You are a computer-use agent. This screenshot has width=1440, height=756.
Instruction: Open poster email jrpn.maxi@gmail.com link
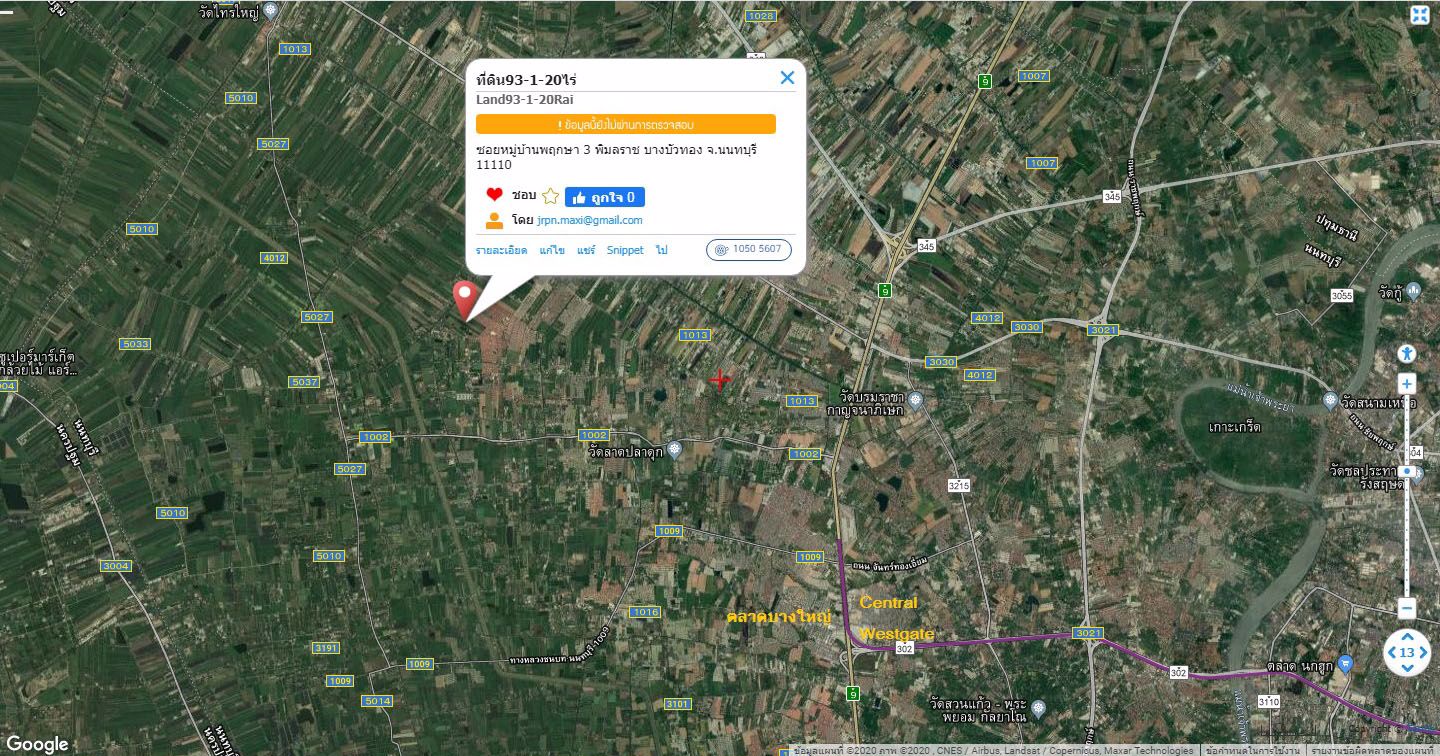[589, 220]
